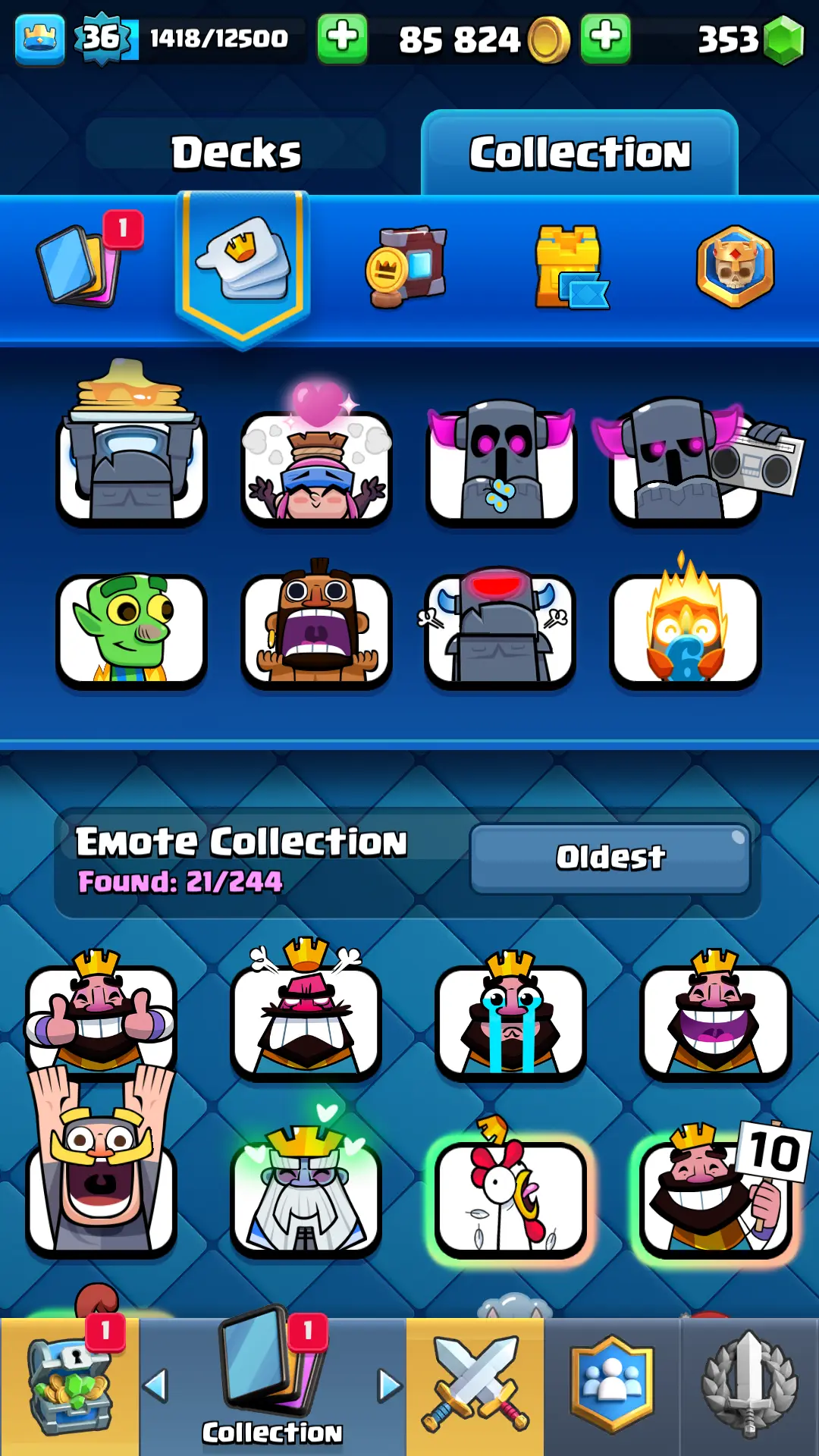
Task: Switch to the Decks tab
Action: coord(236,152)
